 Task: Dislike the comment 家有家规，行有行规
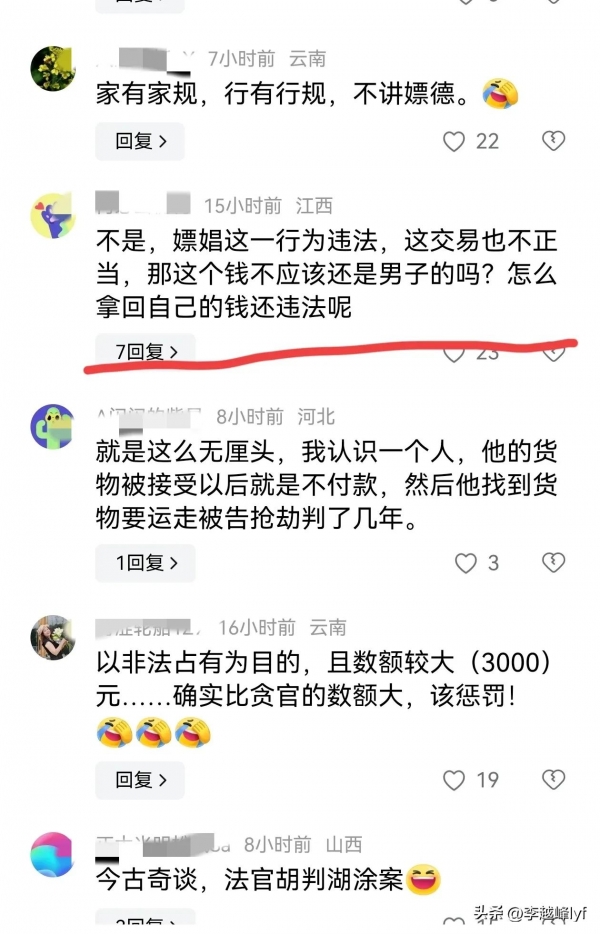[553, 141]
